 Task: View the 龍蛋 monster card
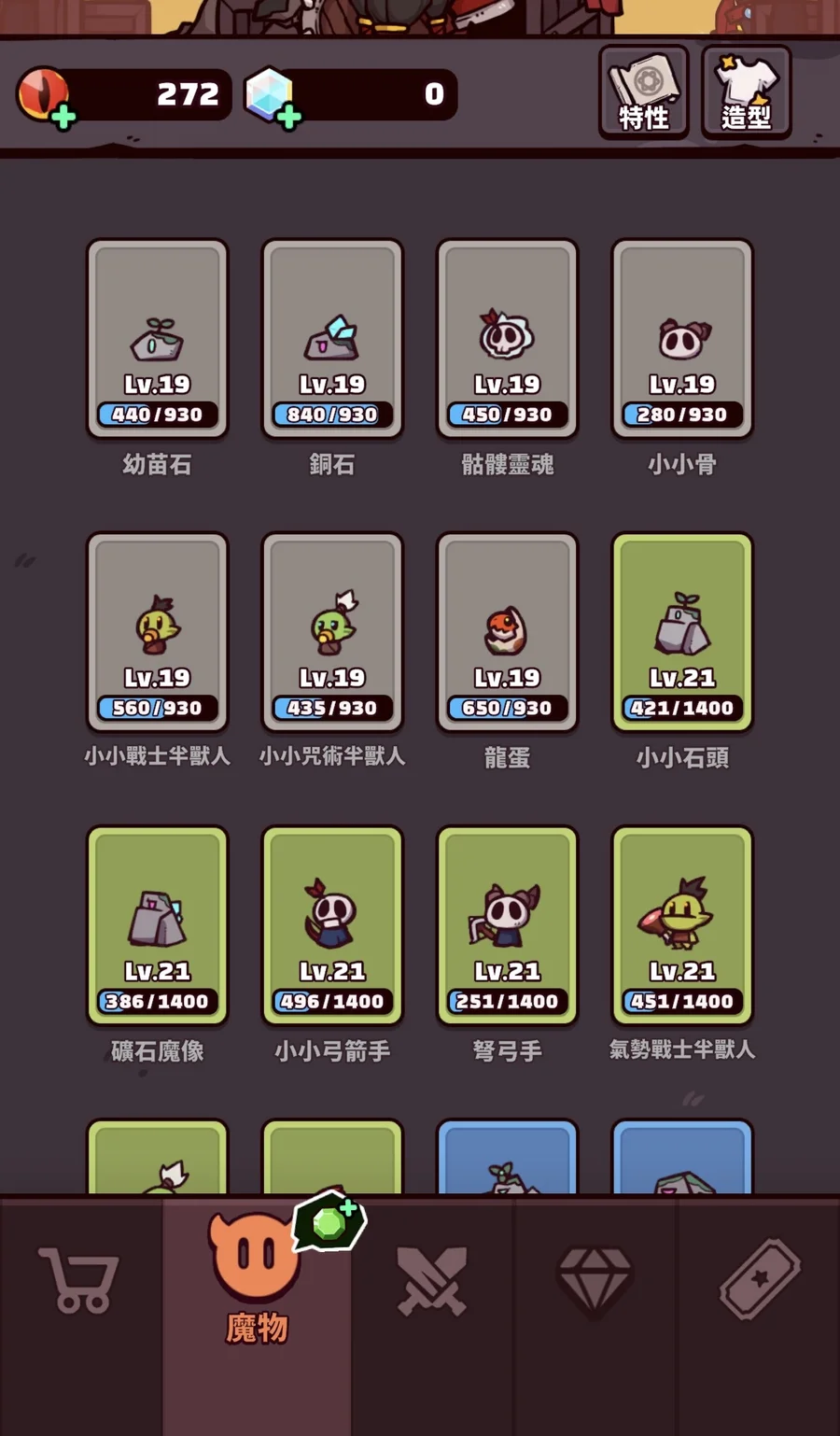click(507, 633)
